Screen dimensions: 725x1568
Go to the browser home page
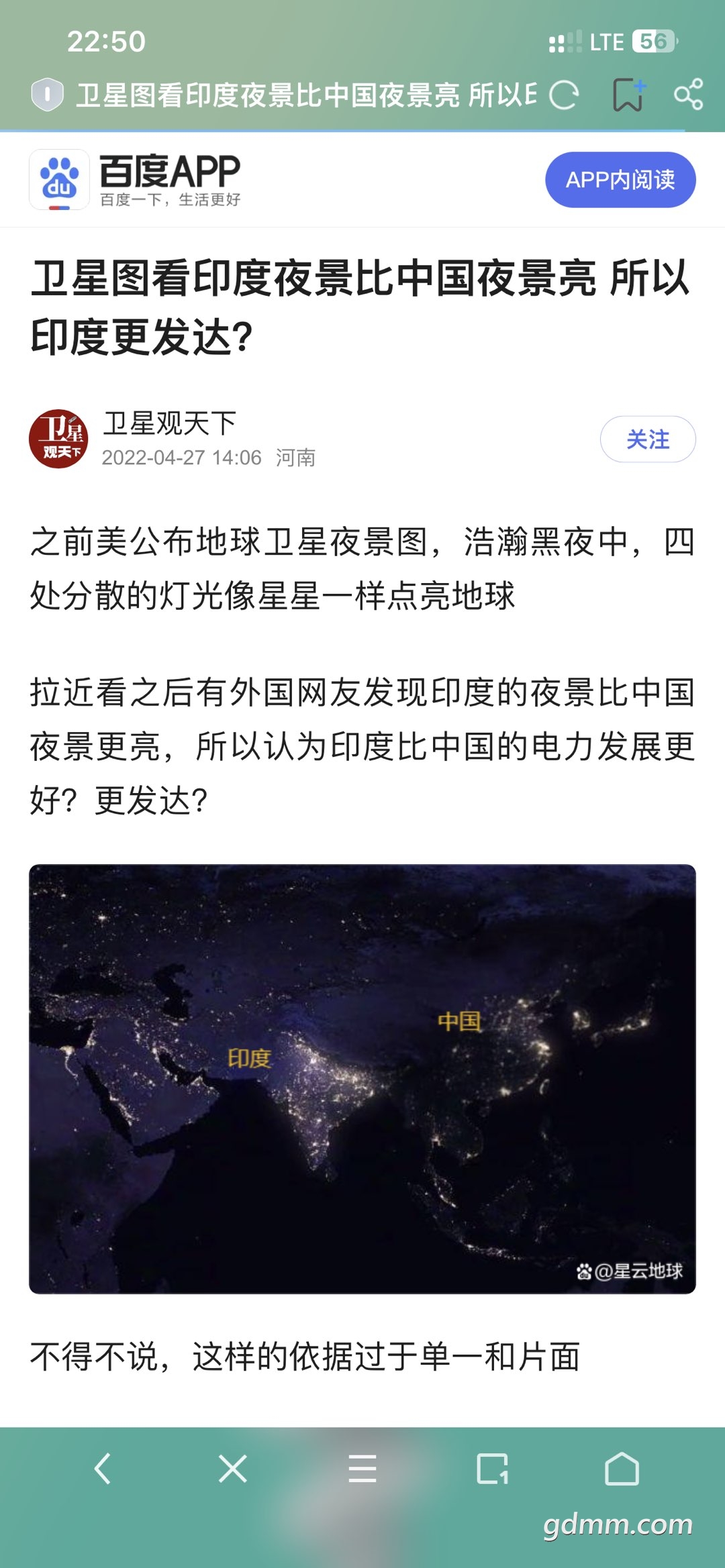coord(622,1469)
